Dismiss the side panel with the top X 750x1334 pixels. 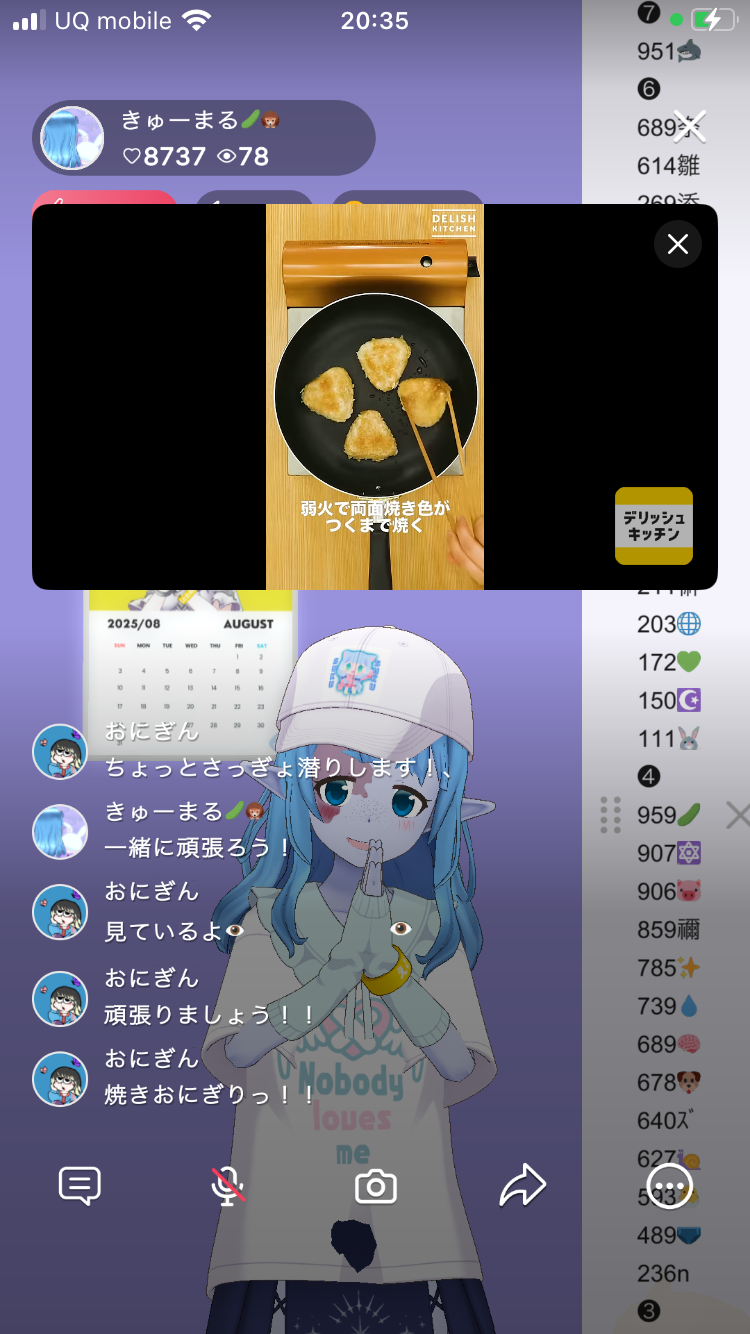coord(690,127)
